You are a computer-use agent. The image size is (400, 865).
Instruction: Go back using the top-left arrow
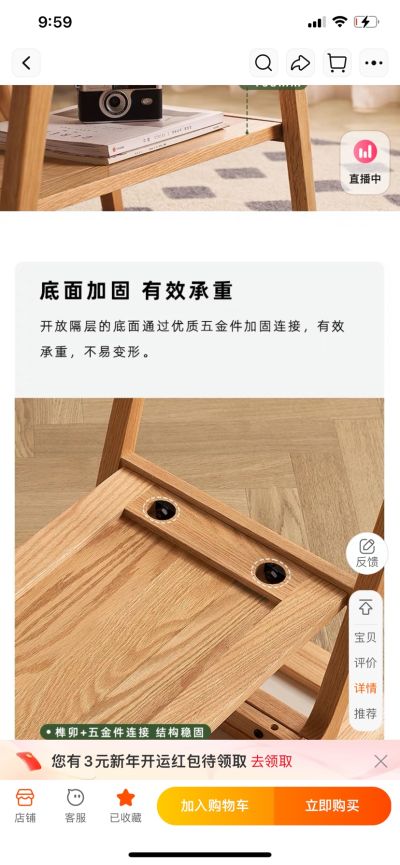[26, 63]
